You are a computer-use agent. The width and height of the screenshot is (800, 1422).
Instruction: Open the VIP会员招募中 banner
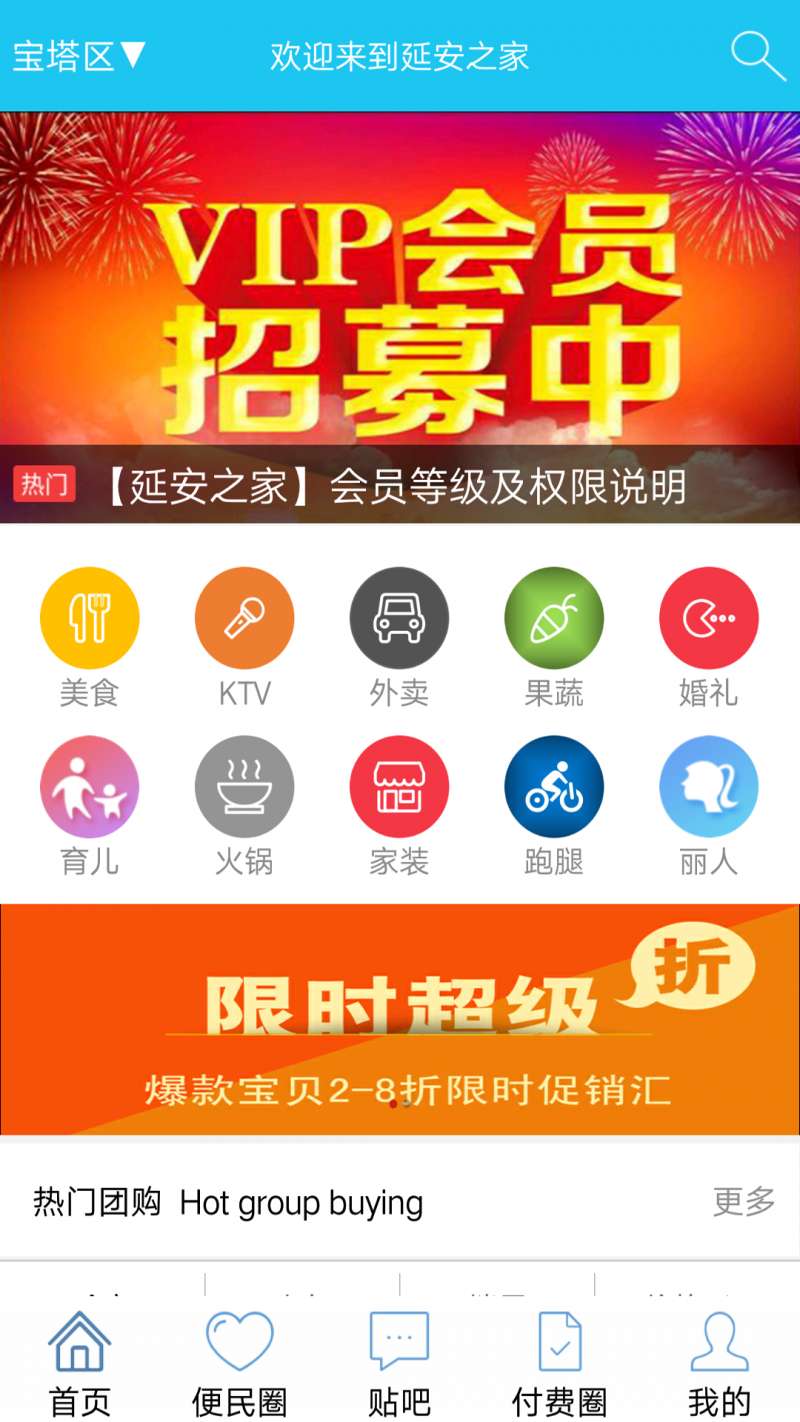click(x=400, y=317)
